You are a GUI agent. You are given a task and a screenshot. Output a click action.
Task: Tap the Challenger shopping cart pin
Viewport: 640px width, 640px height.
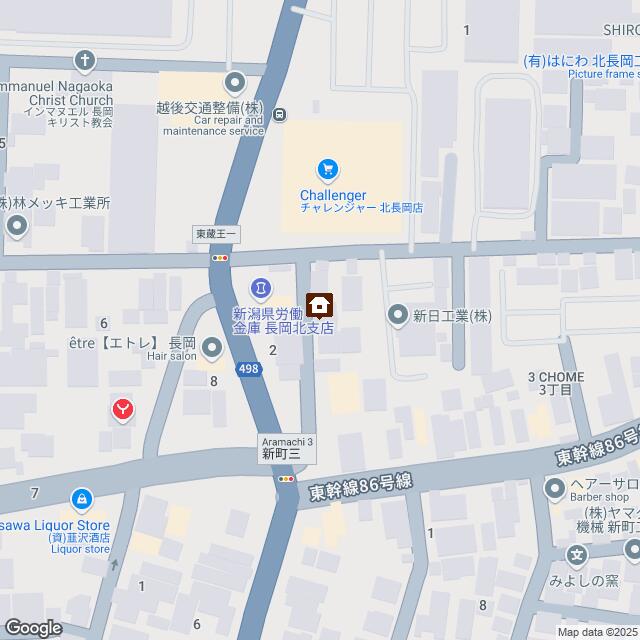click(x=327, y=170)
